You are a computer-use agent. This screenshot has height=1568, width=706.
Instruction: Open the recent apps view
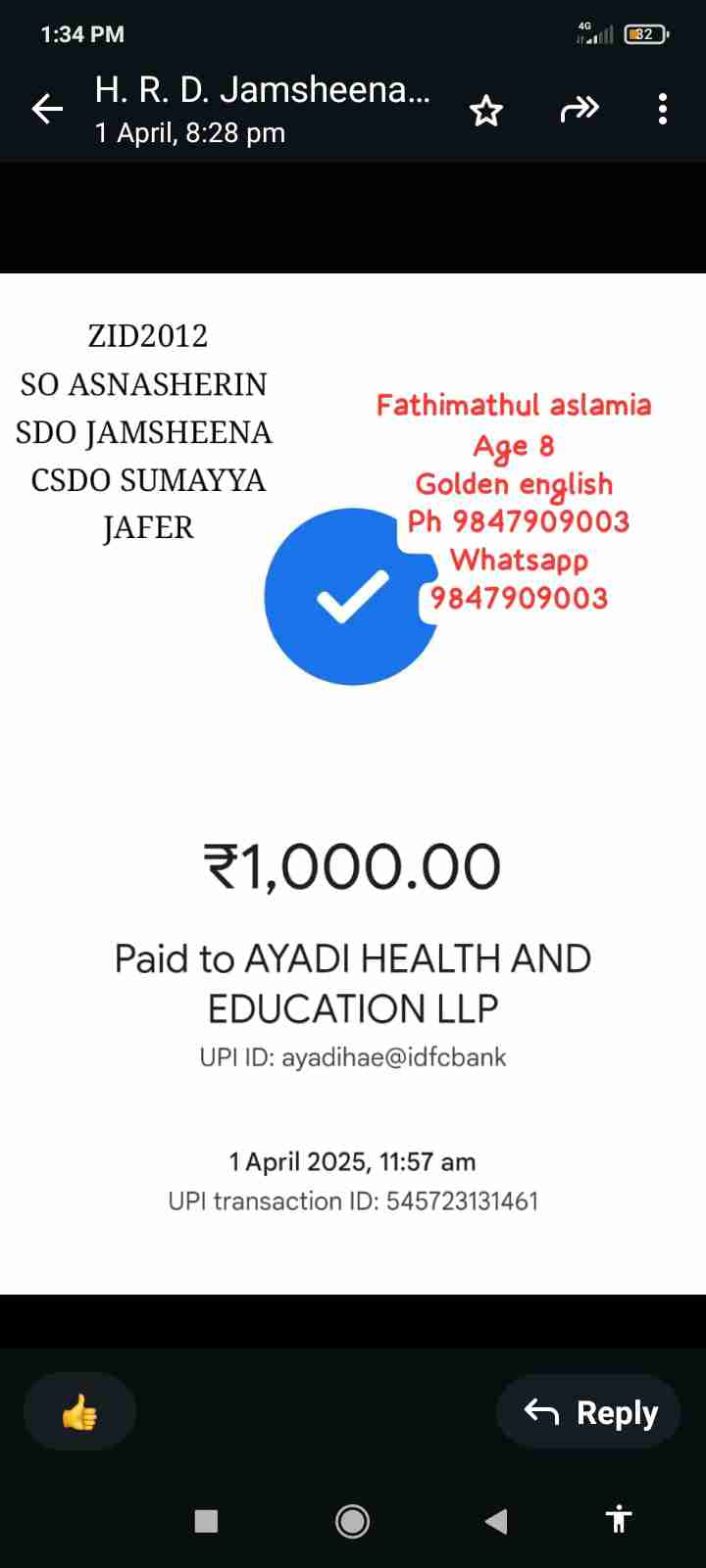pyautogui.click(x=206, y=1521)
